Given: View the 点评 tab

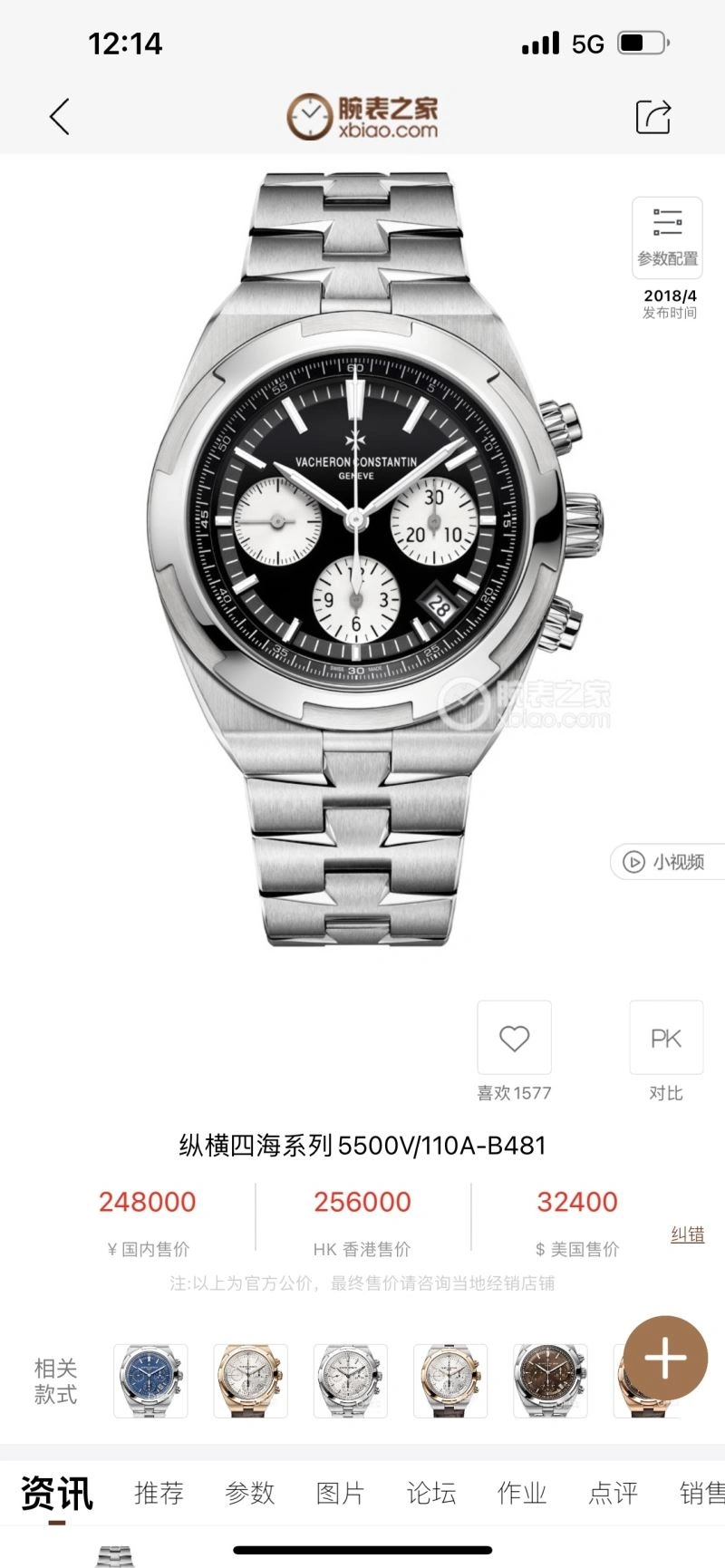Looking at the screenshot, I should click(x=613, y=1493).
